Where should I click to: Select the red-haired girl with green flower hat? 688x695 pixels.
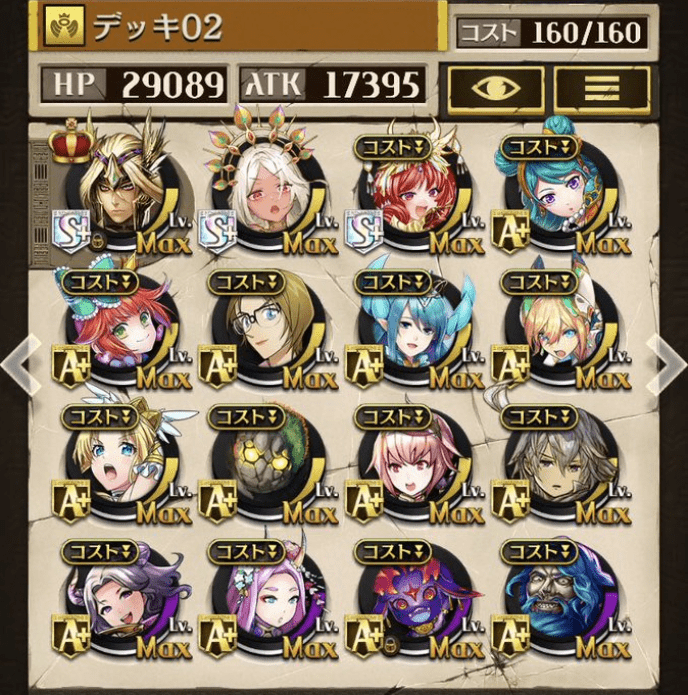click(x=120, y=327)
